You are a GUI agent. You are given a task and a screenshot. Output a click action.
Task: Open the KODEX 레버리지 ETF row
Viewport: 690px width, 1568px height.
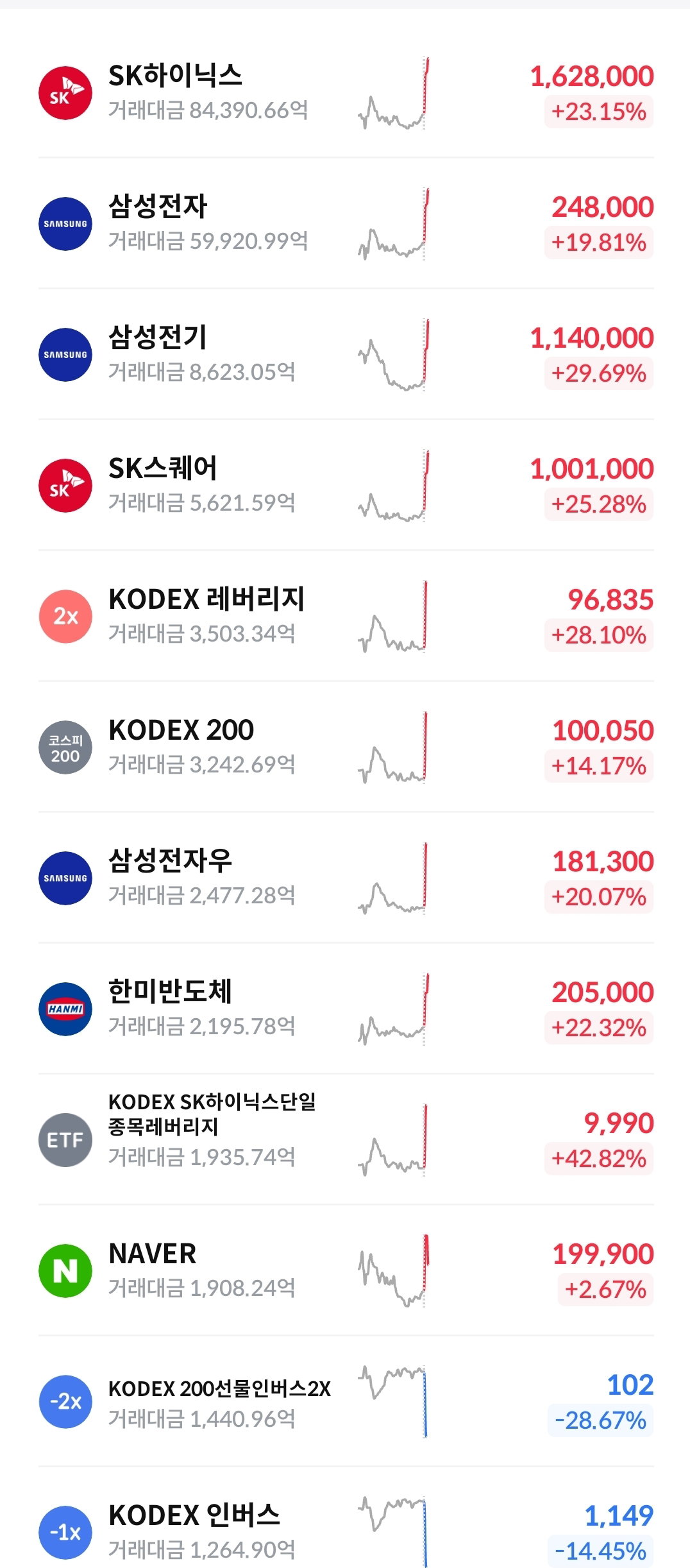point(345,616)
